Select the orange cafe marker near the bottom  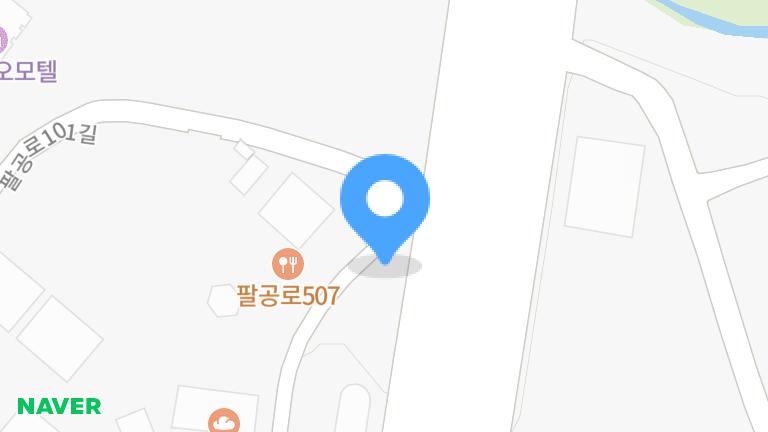tap(224, 422)
